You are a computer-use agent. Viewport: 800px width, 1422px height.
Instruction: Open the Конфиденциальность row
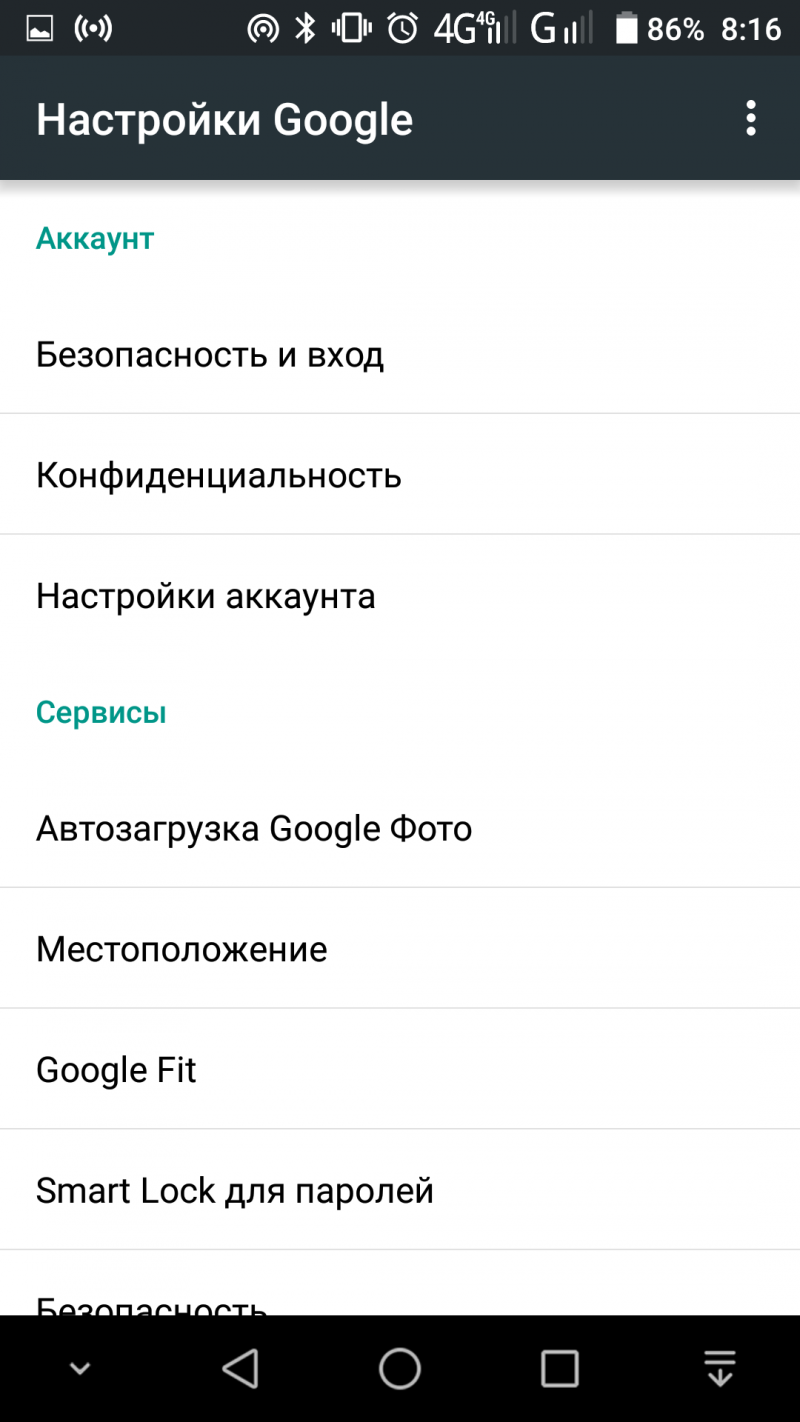coord(400,475)
